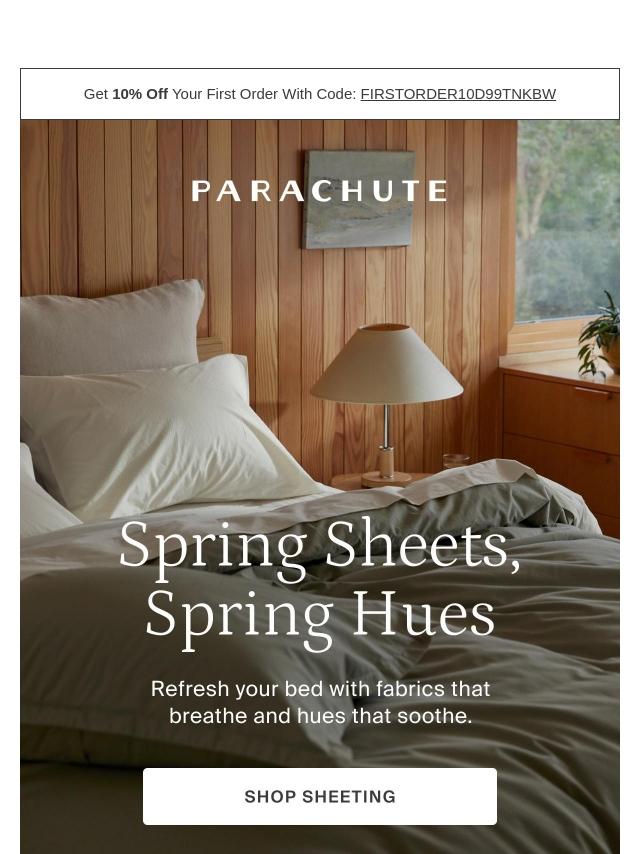
Task: Open the Shop Sheeting button
Action: pyautogui.click(x=320, y=796)
